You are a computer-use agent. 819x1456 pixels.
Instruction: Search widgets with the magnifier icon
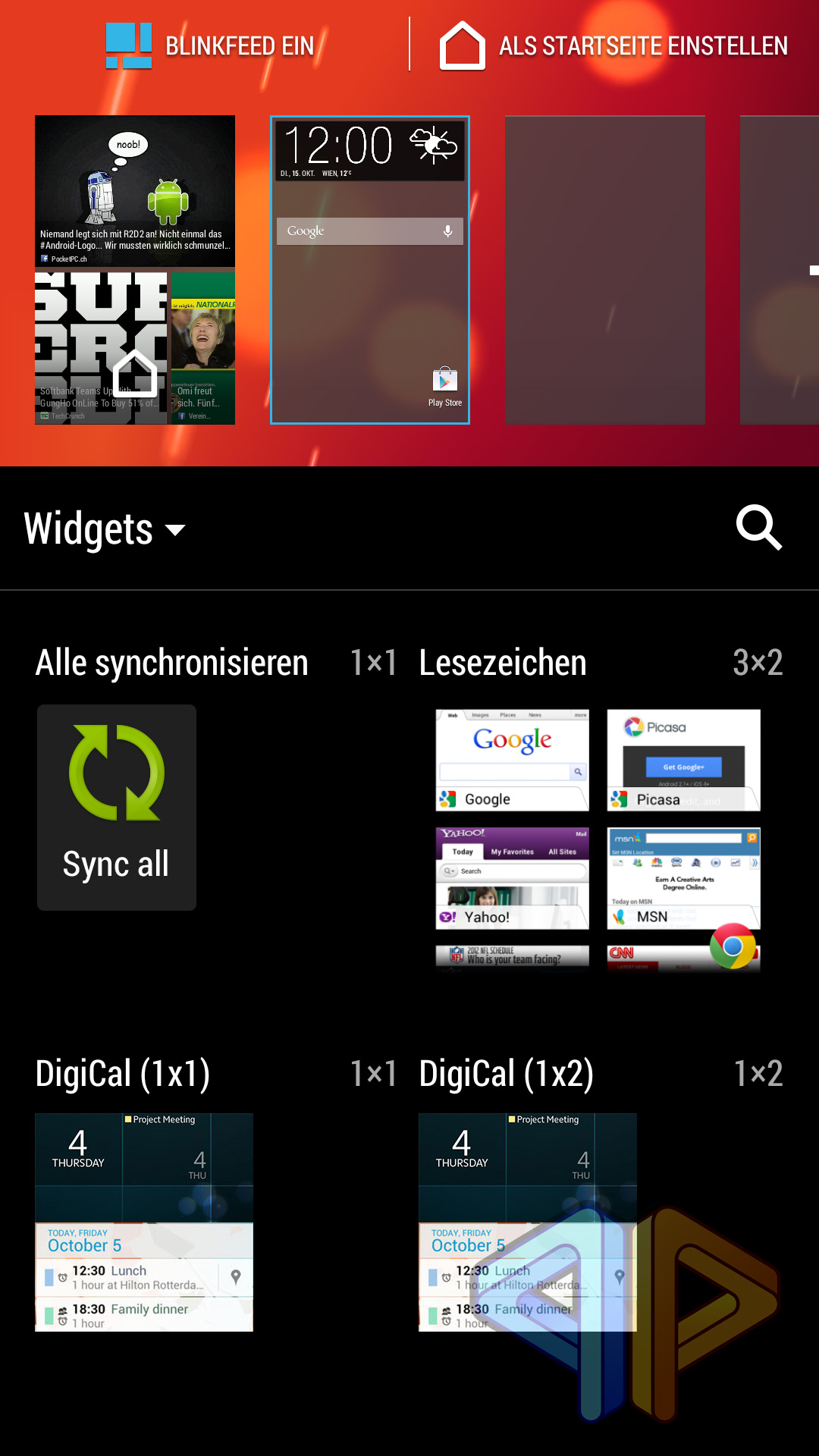point(758,527)
